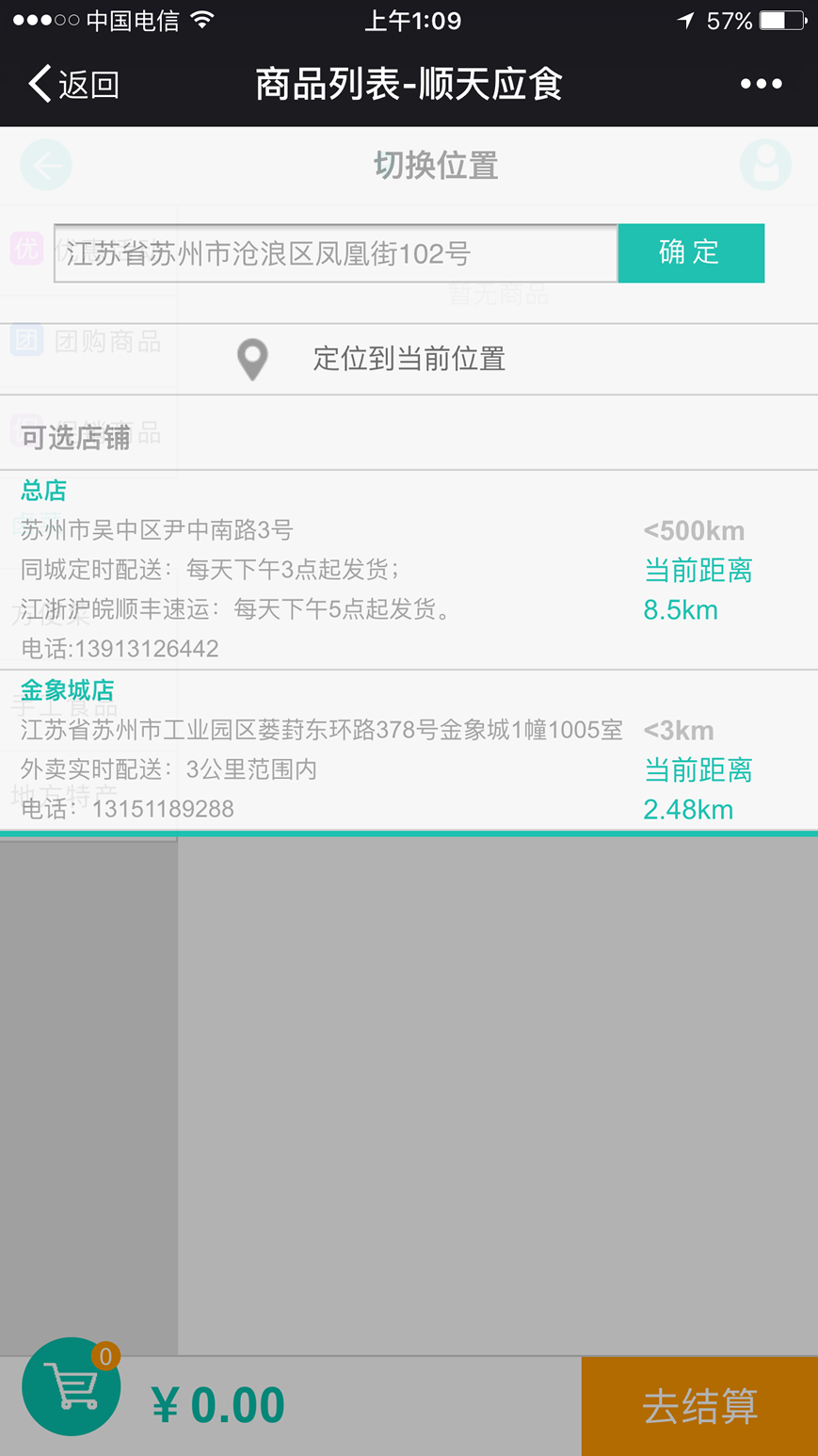Image resolution: width=818 pixels, height=1456 pixels.
Task: Select 定位到当前位置 to use current location
Action: point(409,359)
